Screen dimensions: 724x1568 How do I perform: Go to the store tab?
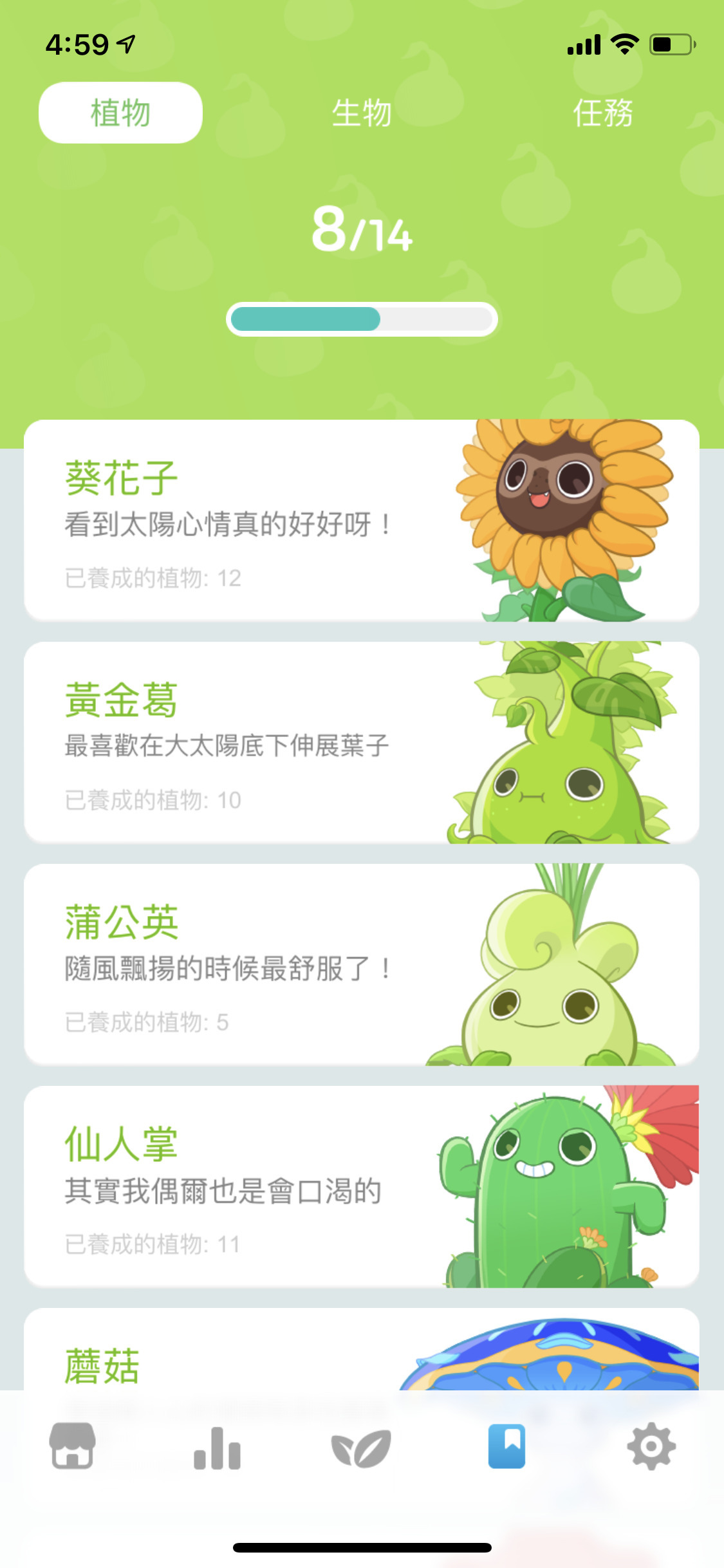click(73, 1447)
